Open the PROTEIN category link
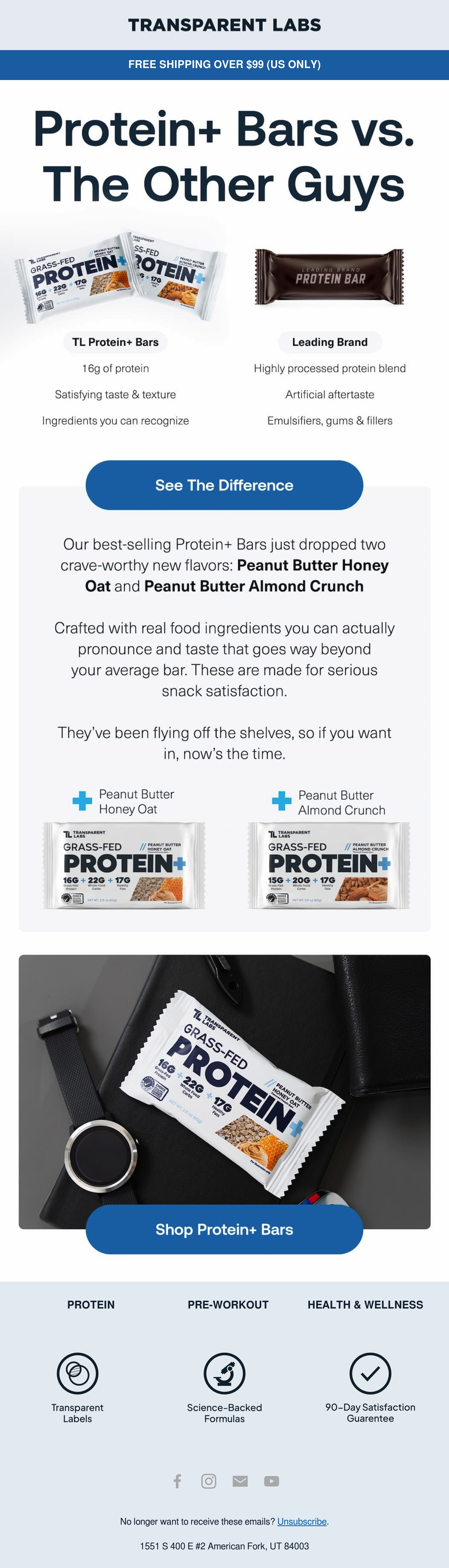Viewport: 449px width, 1568px height. tap(91, 1304)
